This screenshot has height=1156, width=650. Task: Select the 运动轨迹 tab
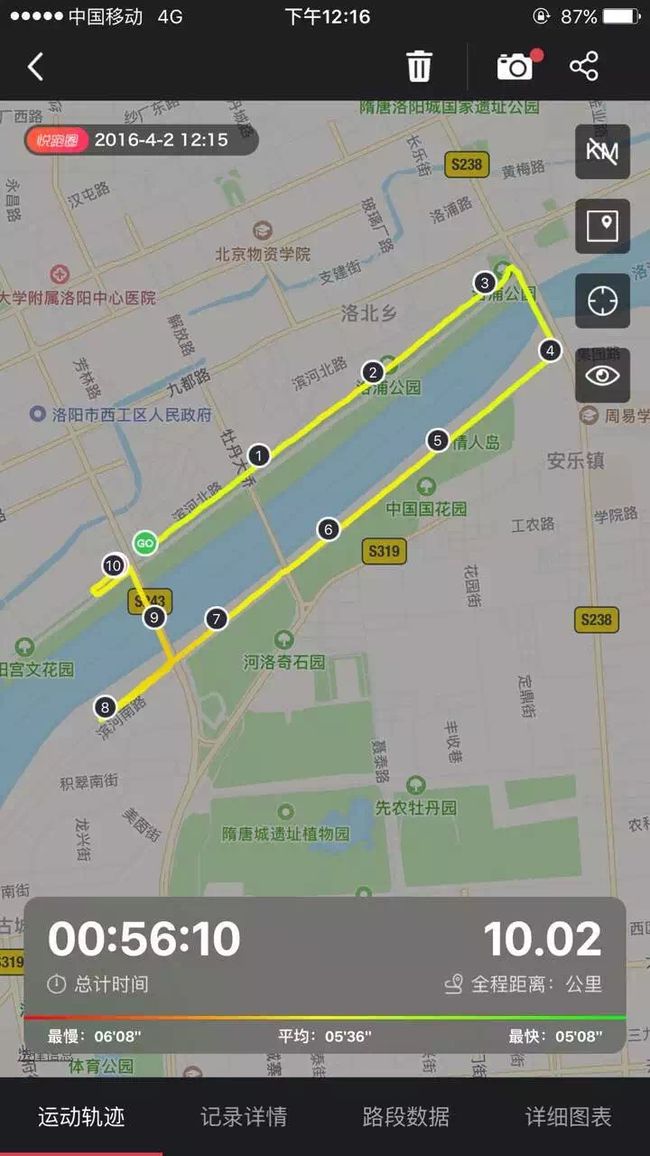pos(81,1116)
